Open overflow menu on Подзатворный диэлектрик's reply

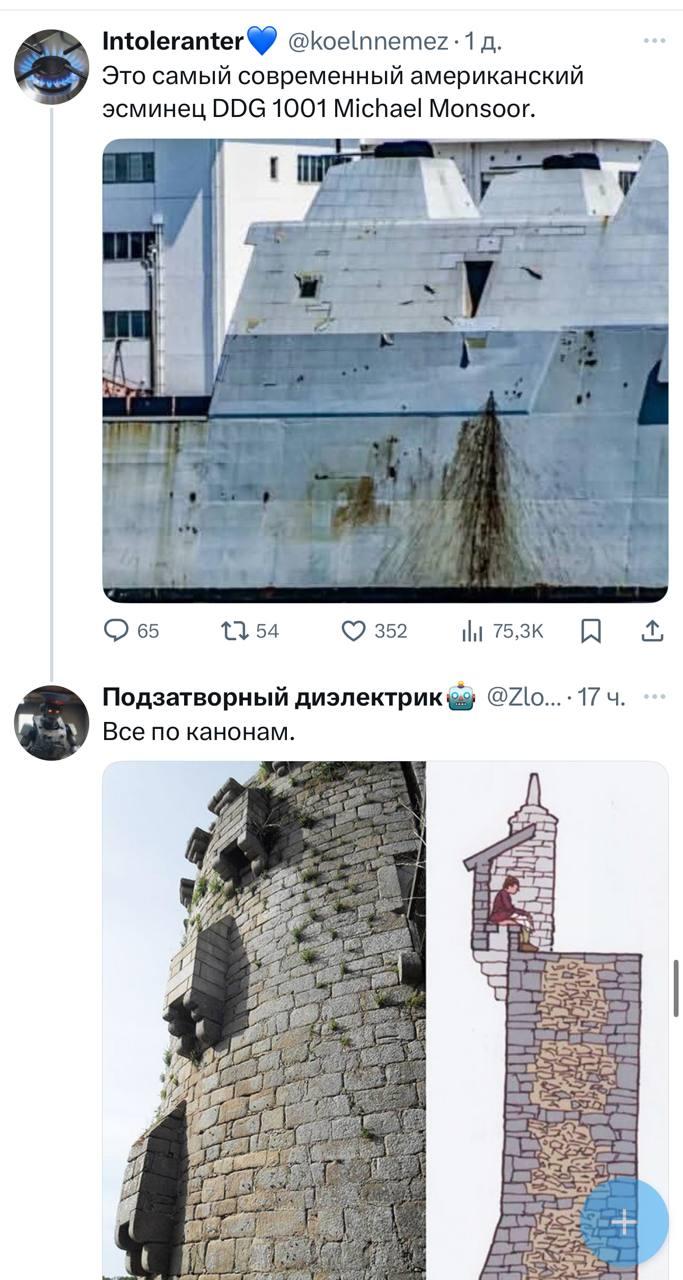tap(654, 697)
